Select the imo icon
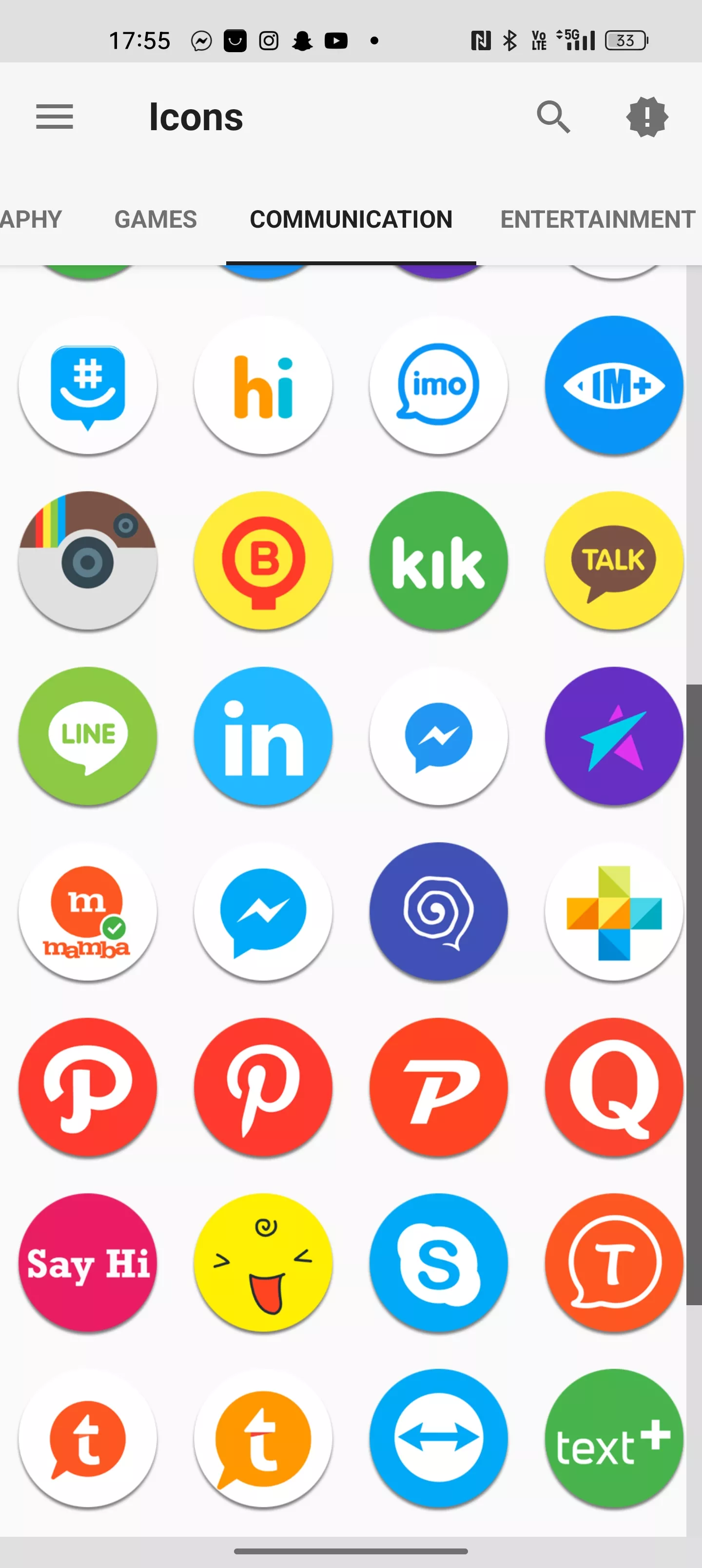Viewport: 702px width, 1568px height. click(x=438, y=385)
